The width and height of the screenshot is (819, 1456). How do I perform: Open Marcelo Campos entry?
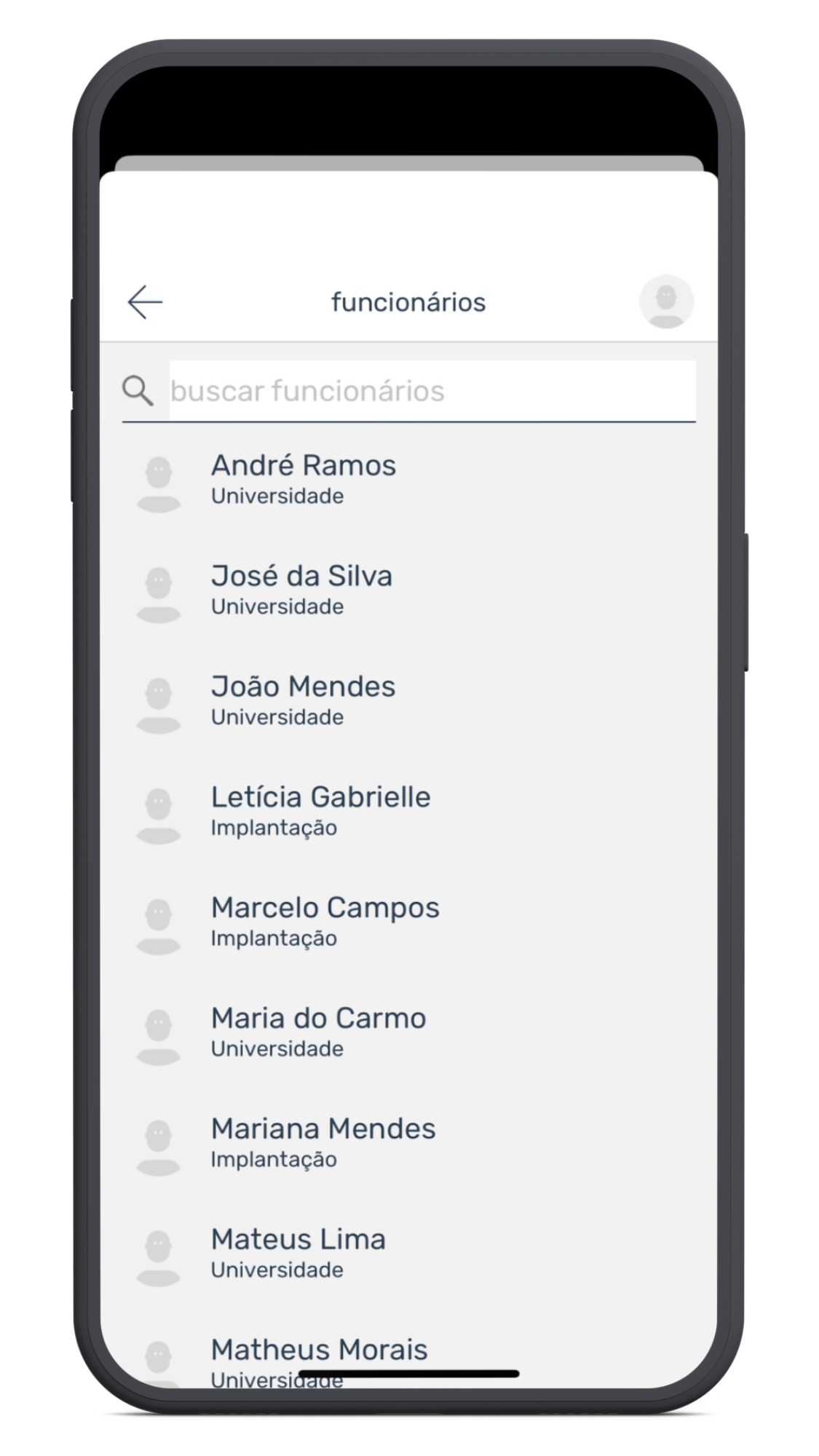point(408,923)
